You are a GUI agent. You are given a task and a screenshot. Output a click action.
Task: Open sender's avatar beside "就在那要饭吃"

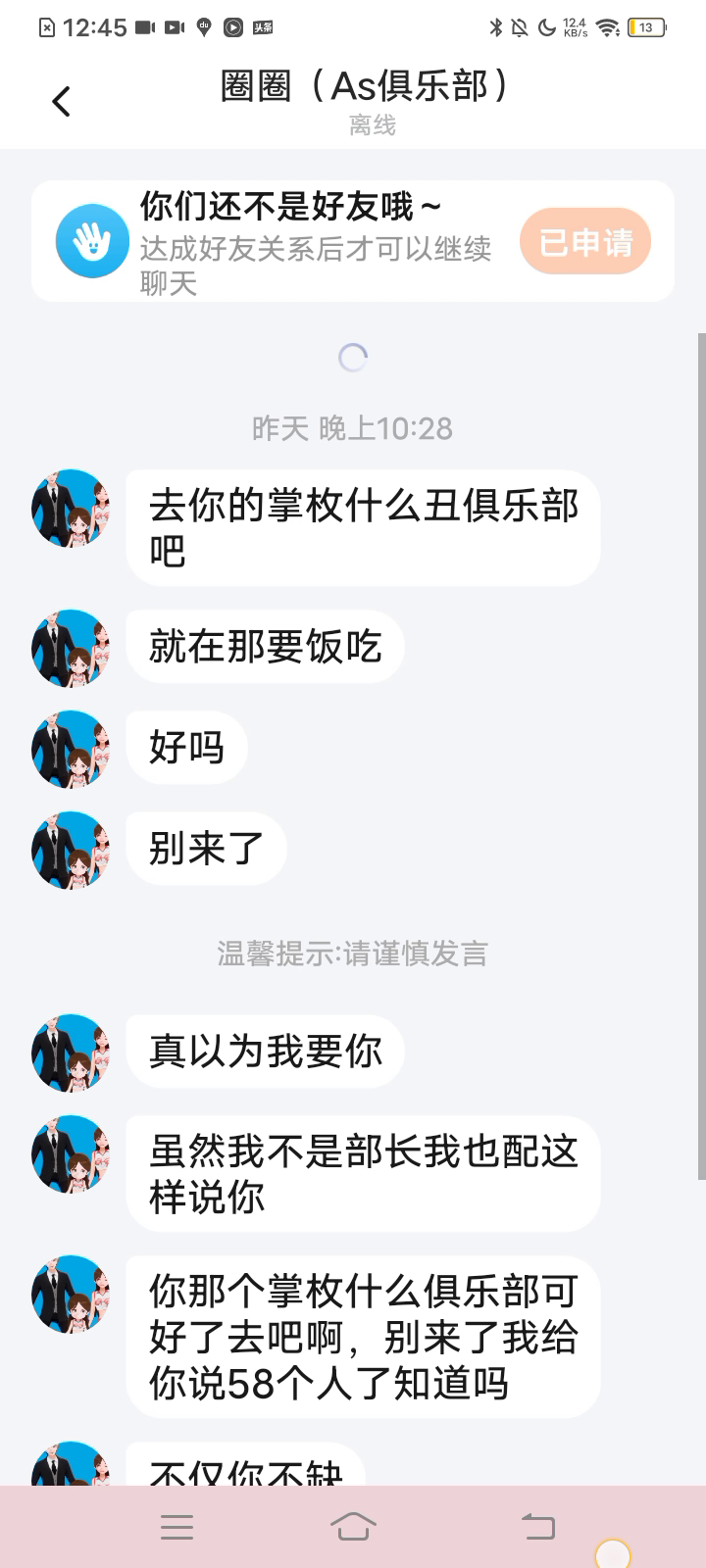[71, 648]
